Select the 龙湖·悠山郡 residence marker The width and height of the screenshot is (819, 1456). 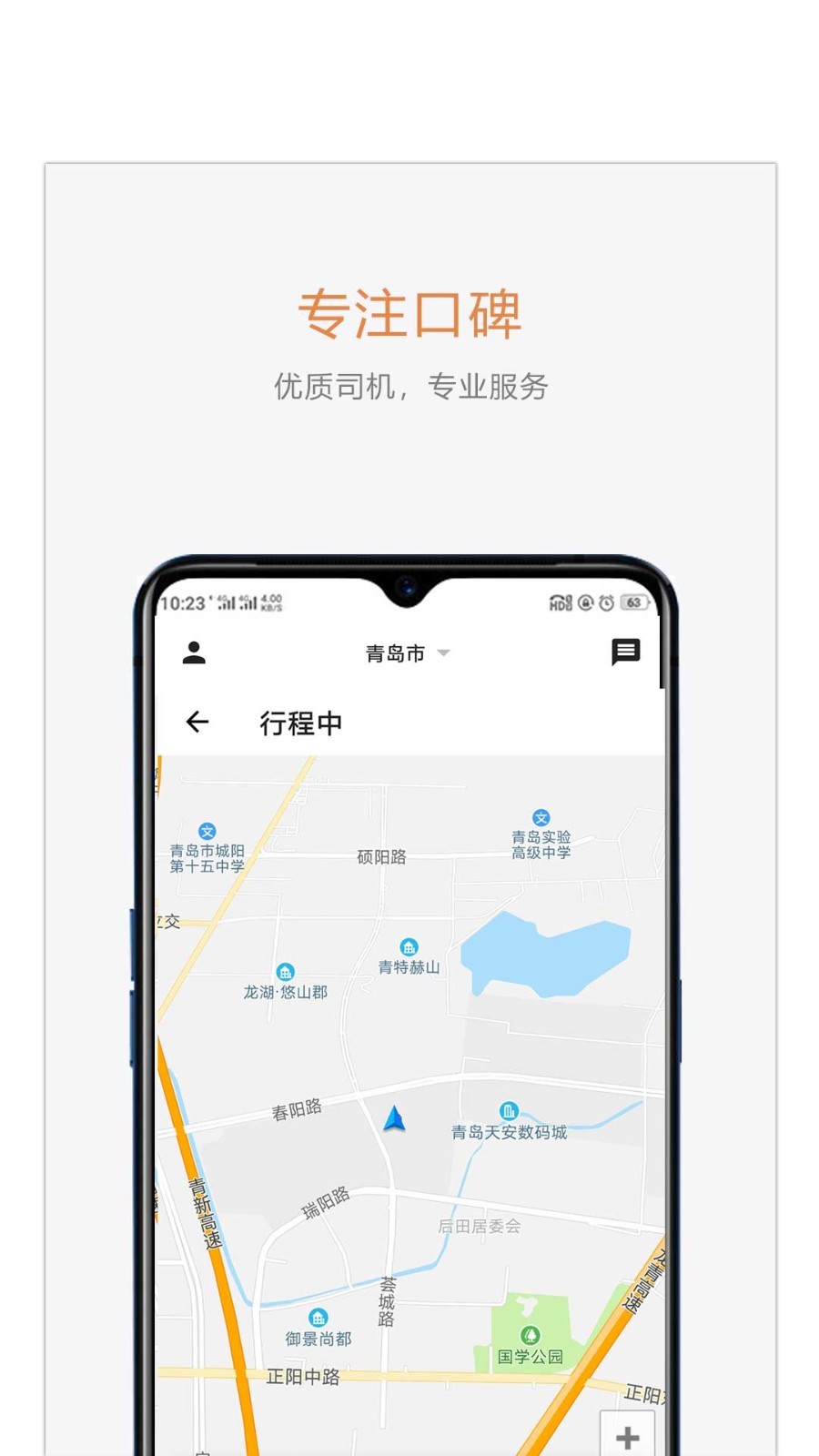285,973
